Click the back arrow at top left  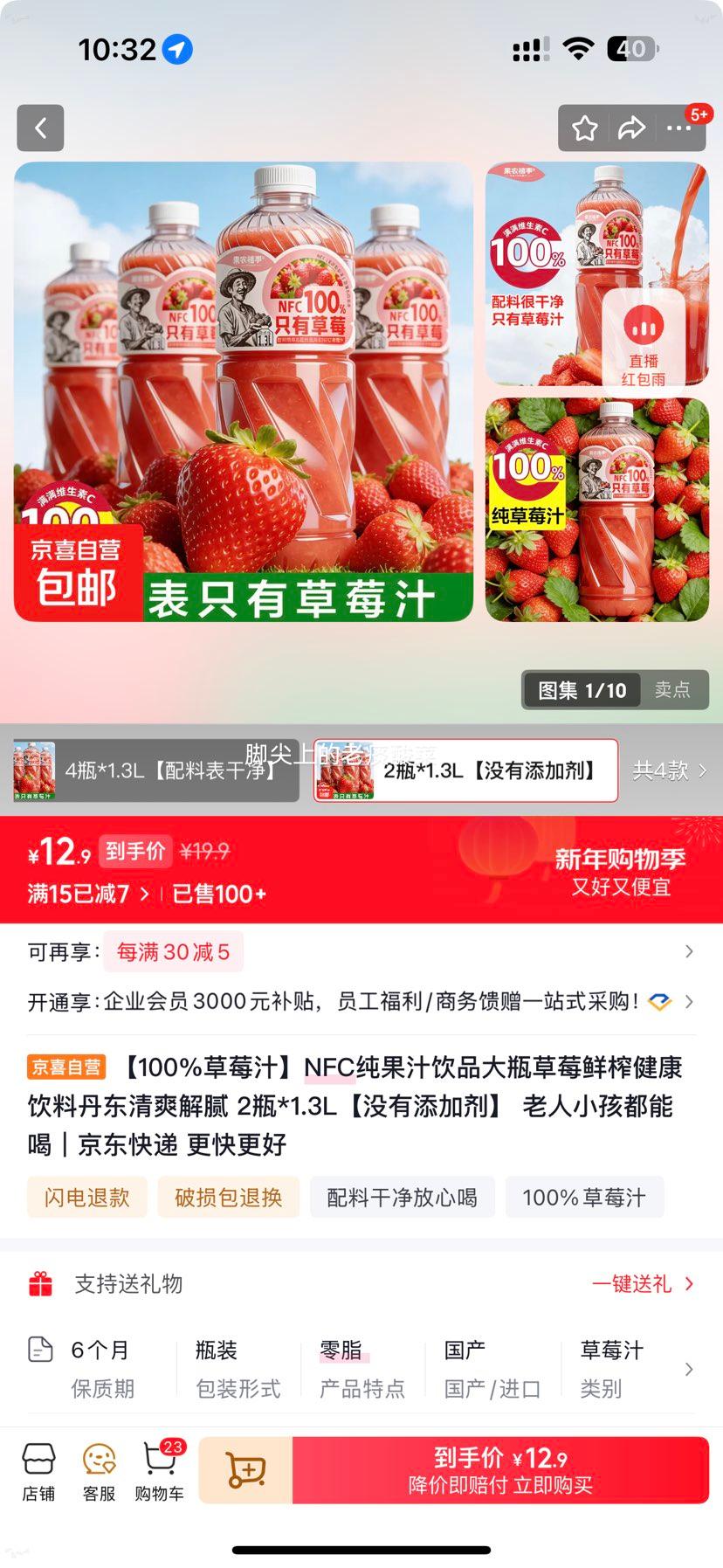[40, 128]
